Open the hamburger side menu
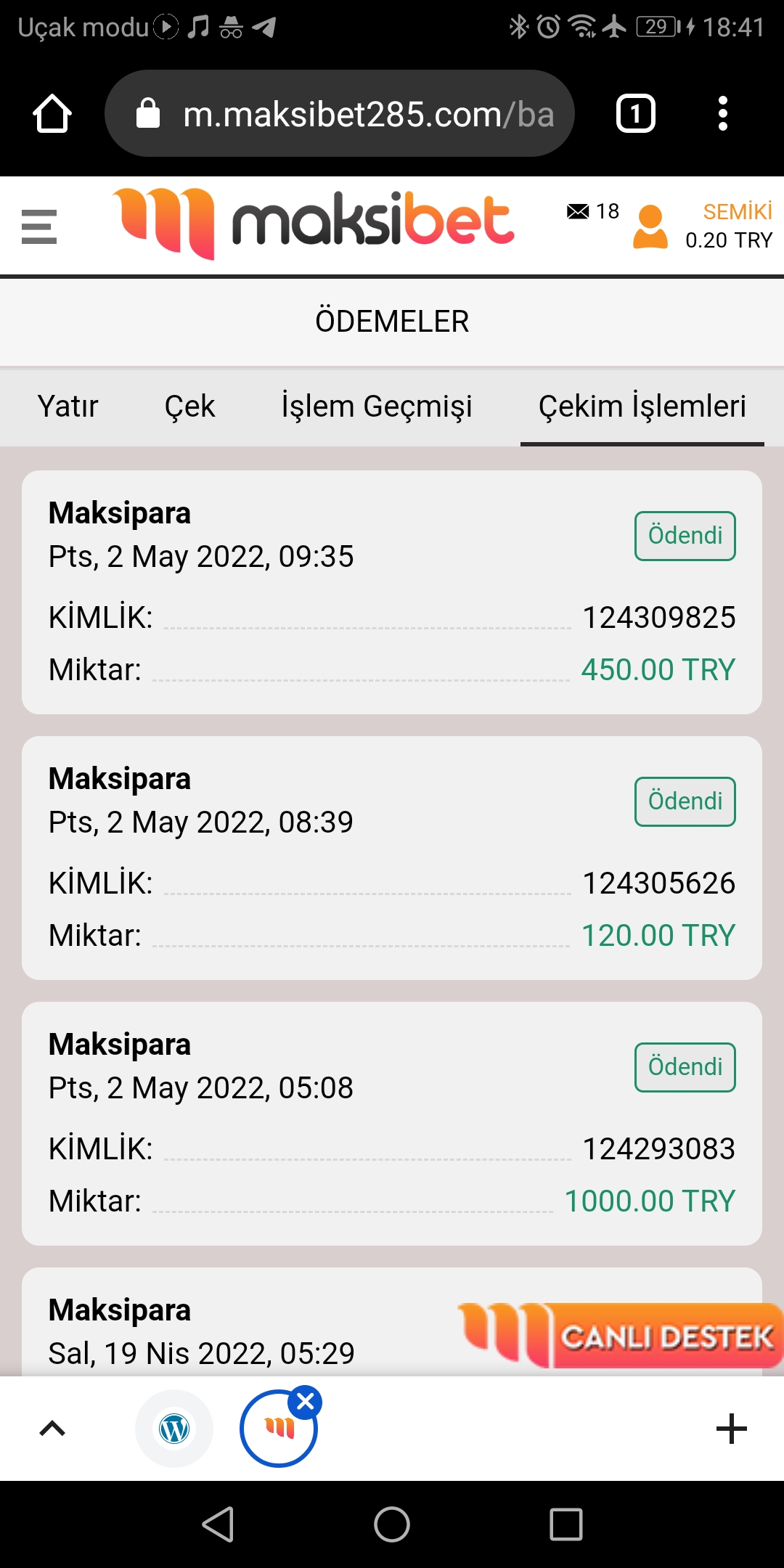 [x=39, y=226]
